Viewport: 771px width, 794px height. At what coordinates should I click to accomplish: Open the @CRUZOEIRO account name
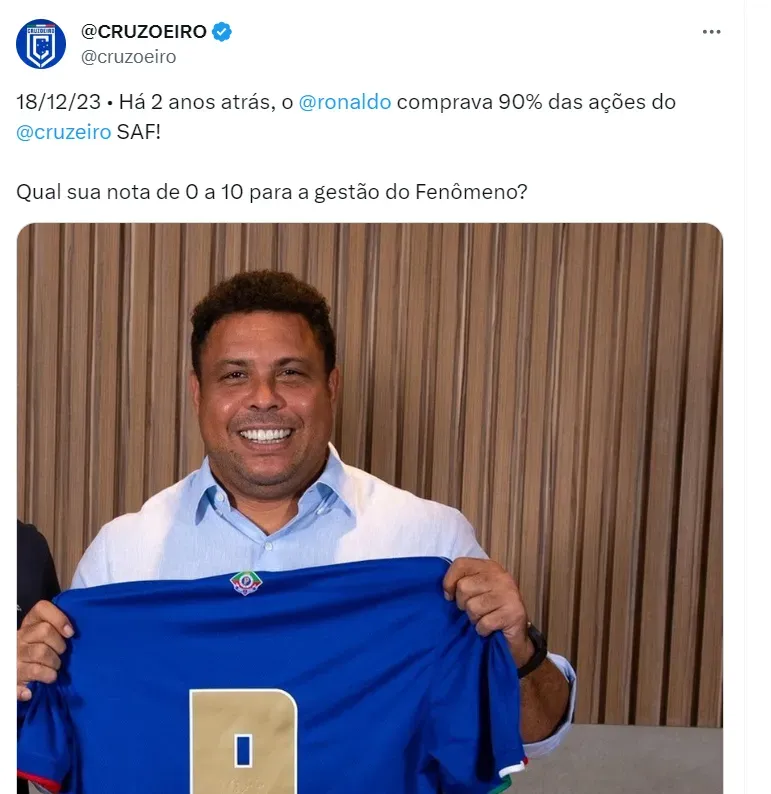pyautogui.click(x=143, y=31)
